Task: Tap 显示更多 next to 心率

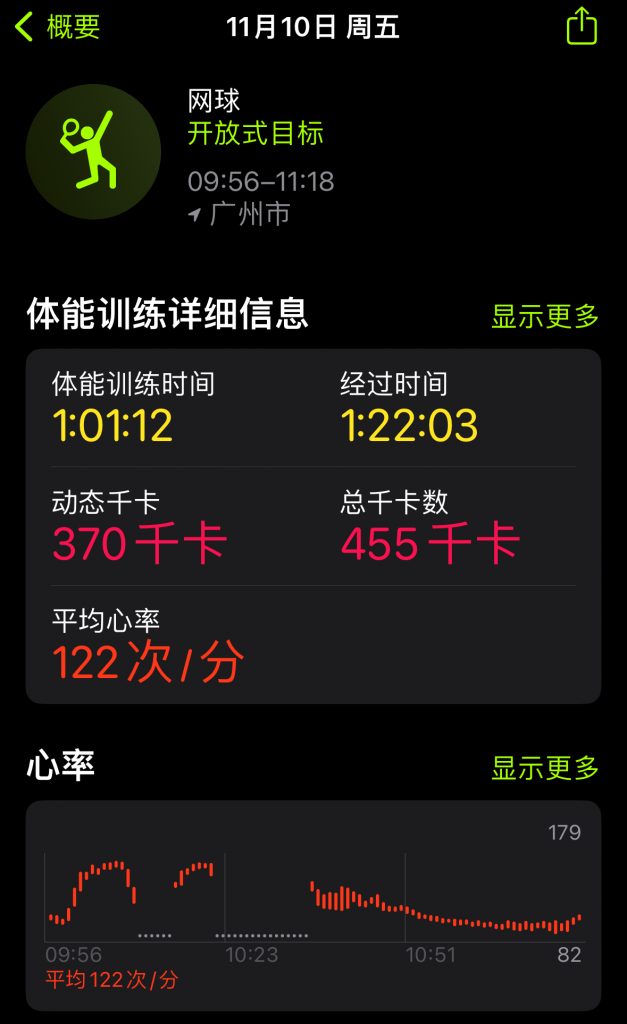Action: 545,768
